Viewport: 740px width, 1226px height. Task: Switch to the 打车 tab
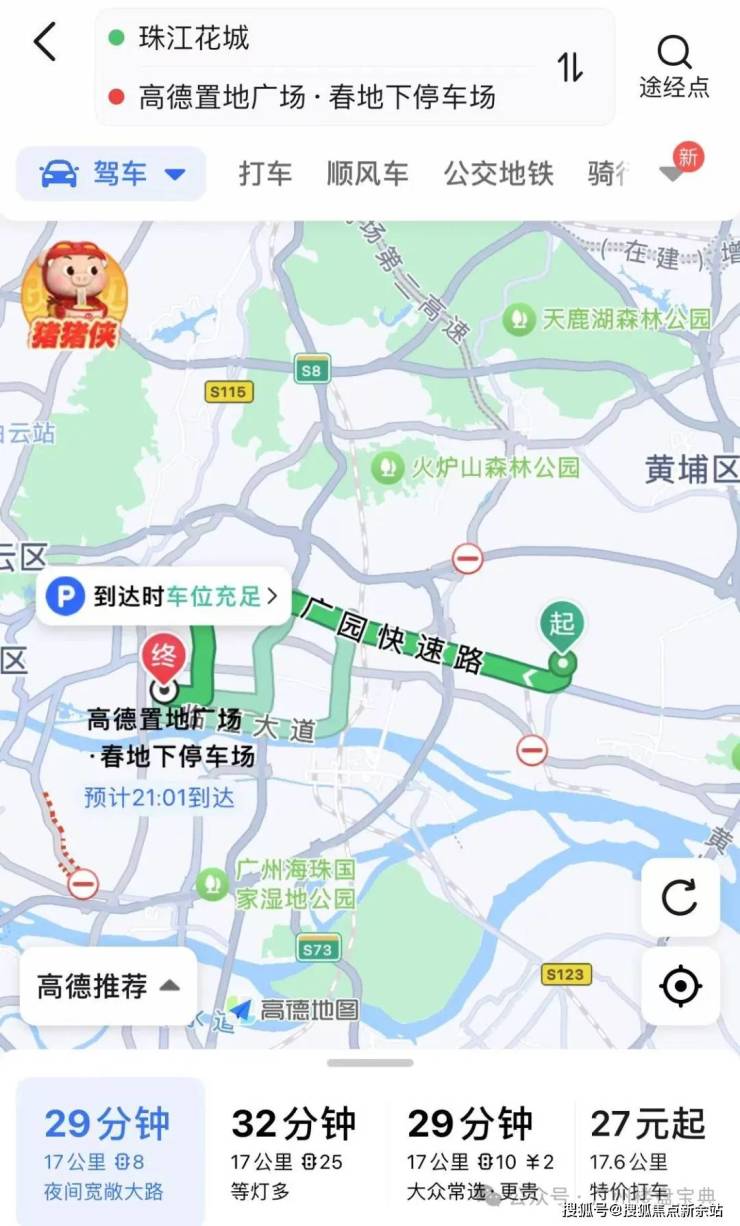tap(265, 174)
